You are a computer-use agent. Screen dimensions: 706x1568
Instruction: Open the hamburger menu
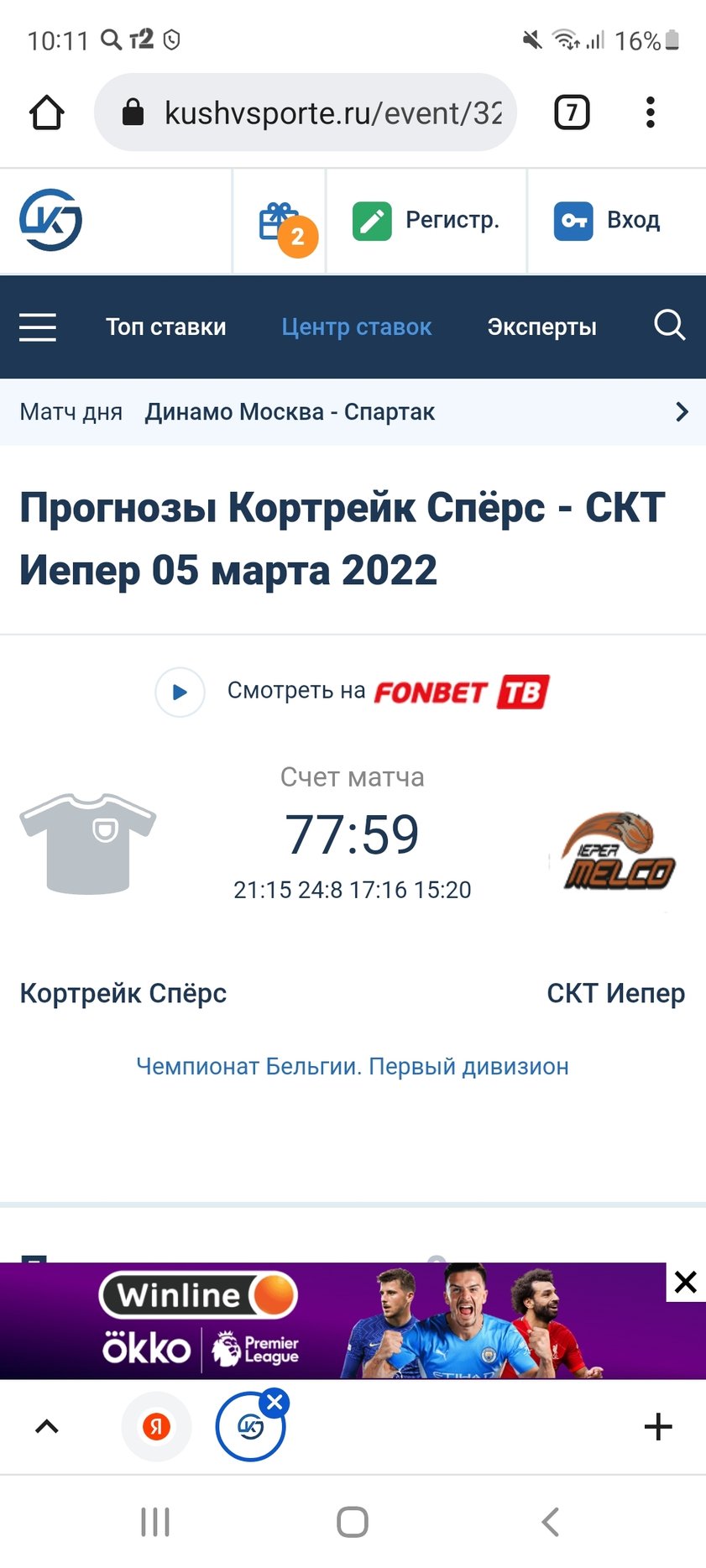[38, 327]
